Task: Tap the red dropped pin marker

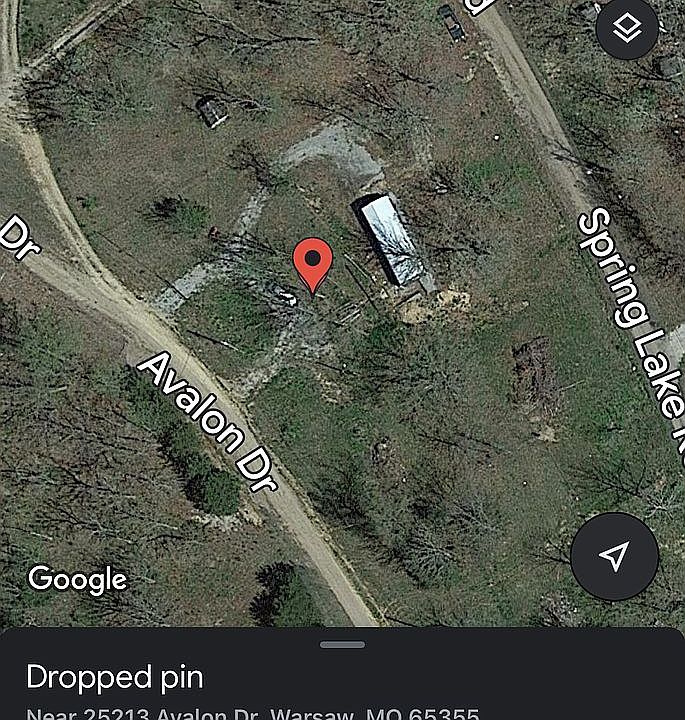Action: [x=313, y=264]
